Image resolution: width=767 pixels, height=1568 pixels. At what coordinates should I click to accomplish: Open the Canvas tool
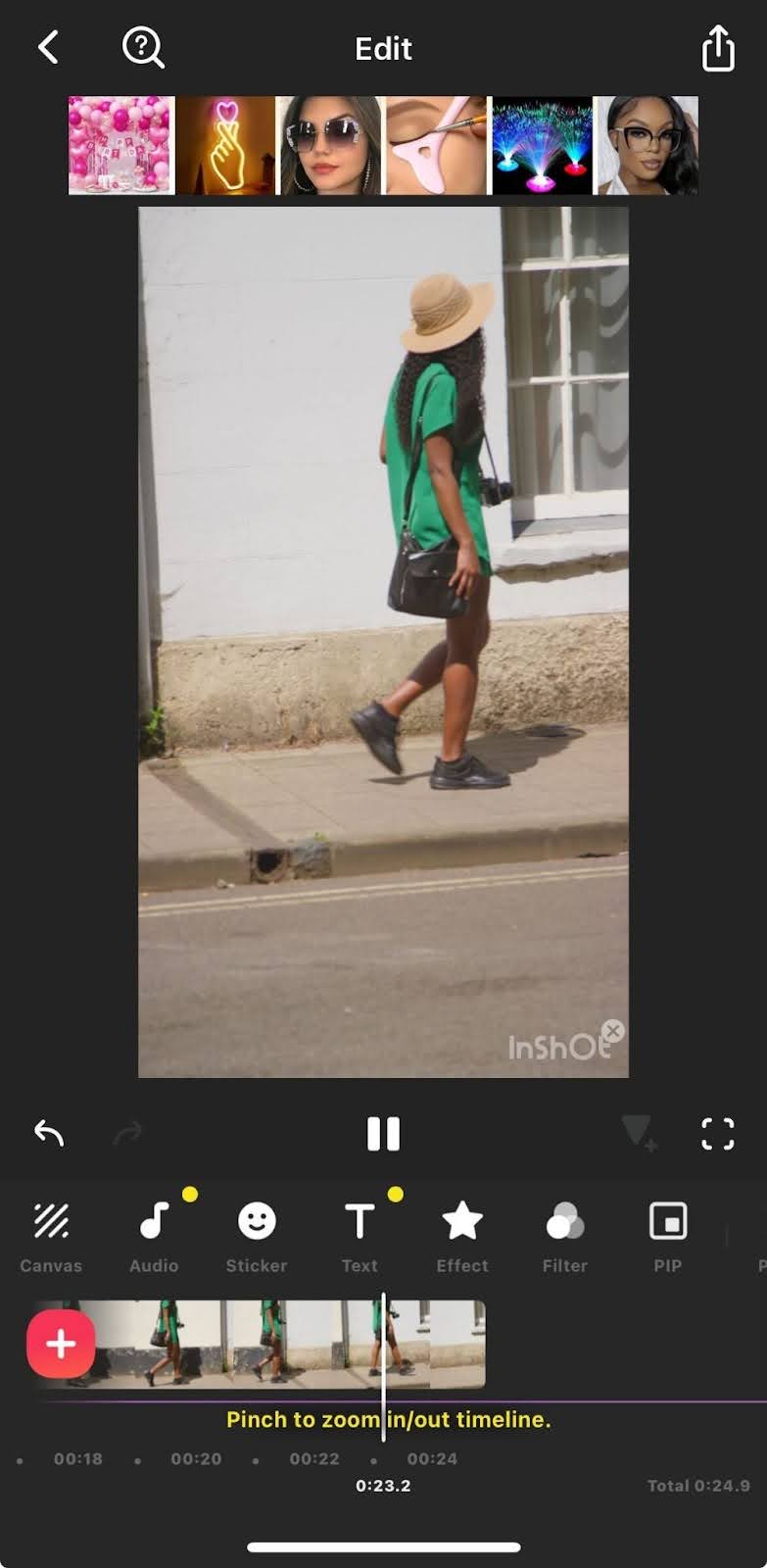pos(51,1236)
